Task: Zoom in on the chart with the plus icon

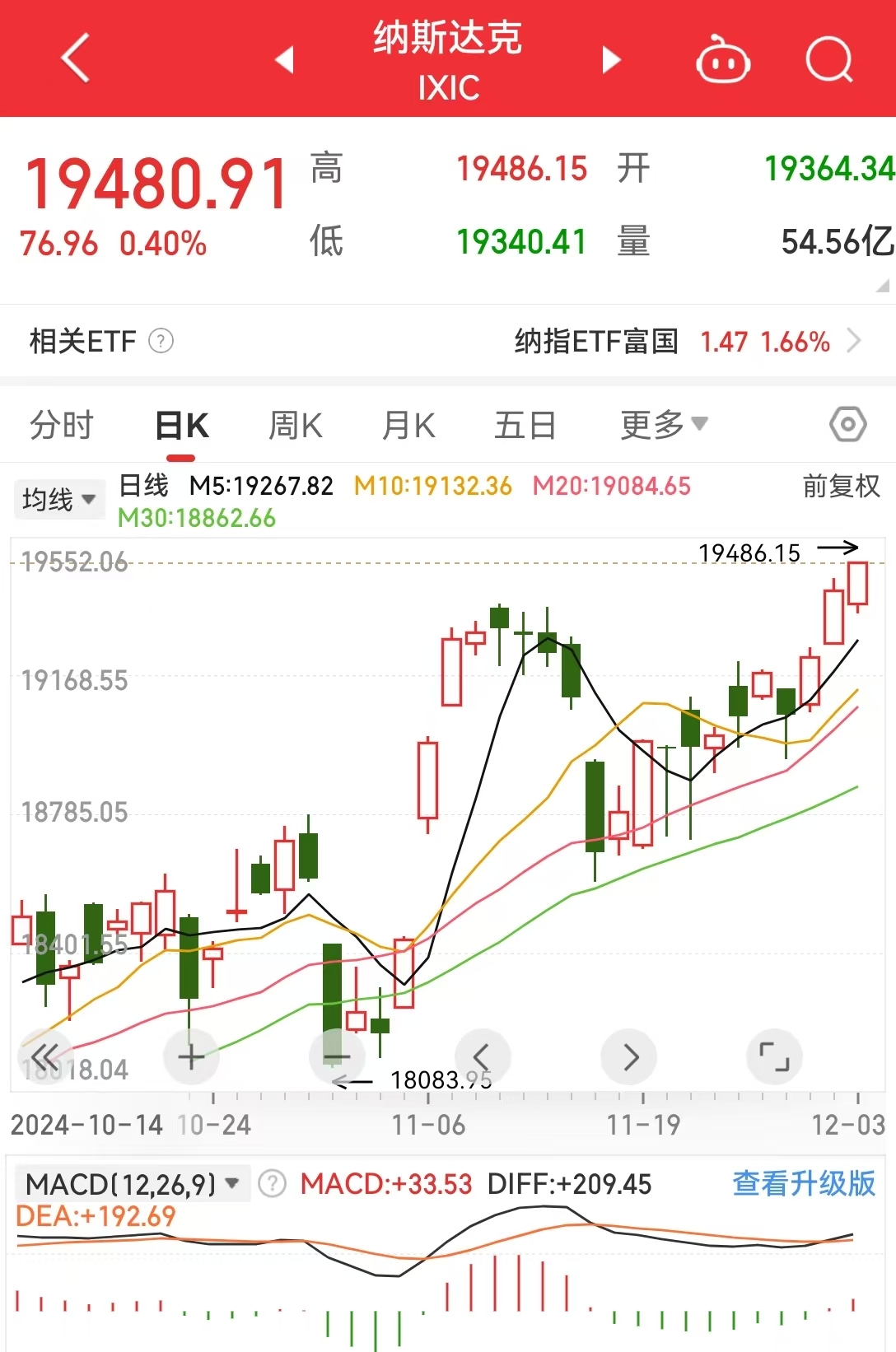Action: pos(191,1056)
